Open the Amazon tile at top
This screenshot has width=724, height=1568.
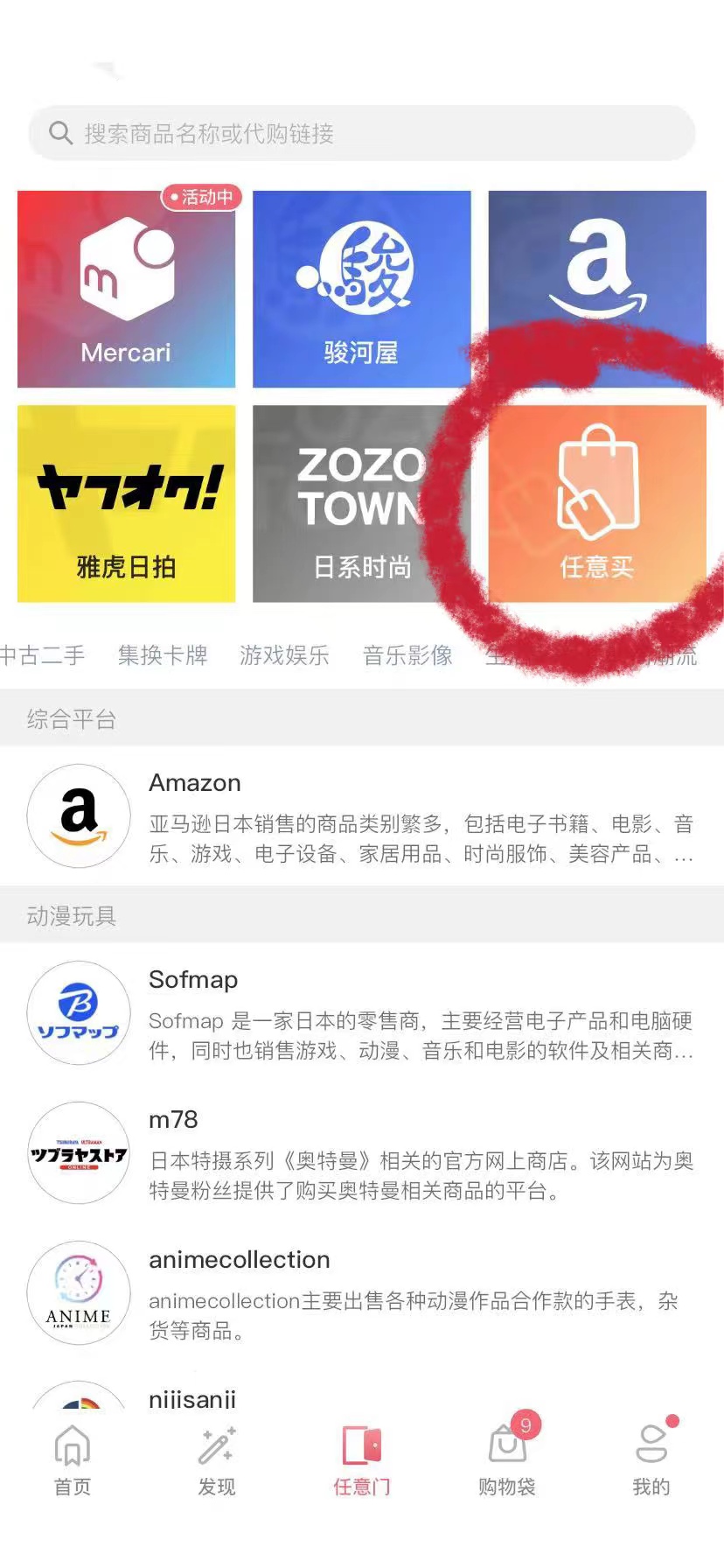coord(597,289)
